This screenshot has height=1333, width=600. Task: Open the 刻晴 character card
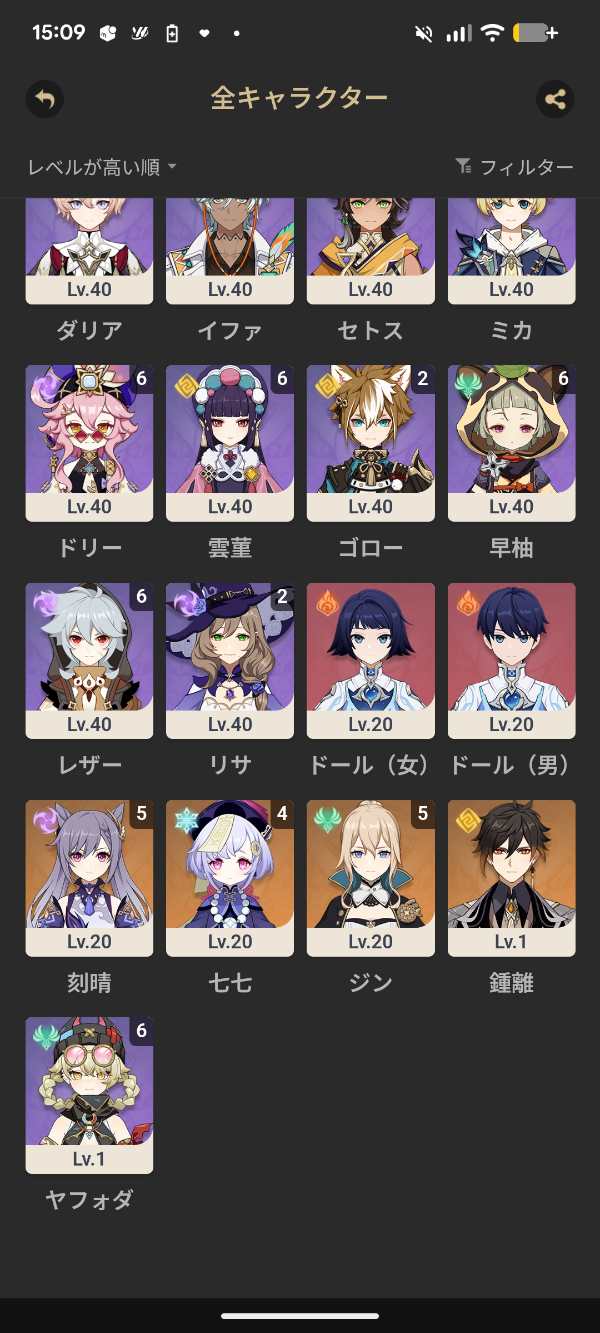click(x=89, y=877)
